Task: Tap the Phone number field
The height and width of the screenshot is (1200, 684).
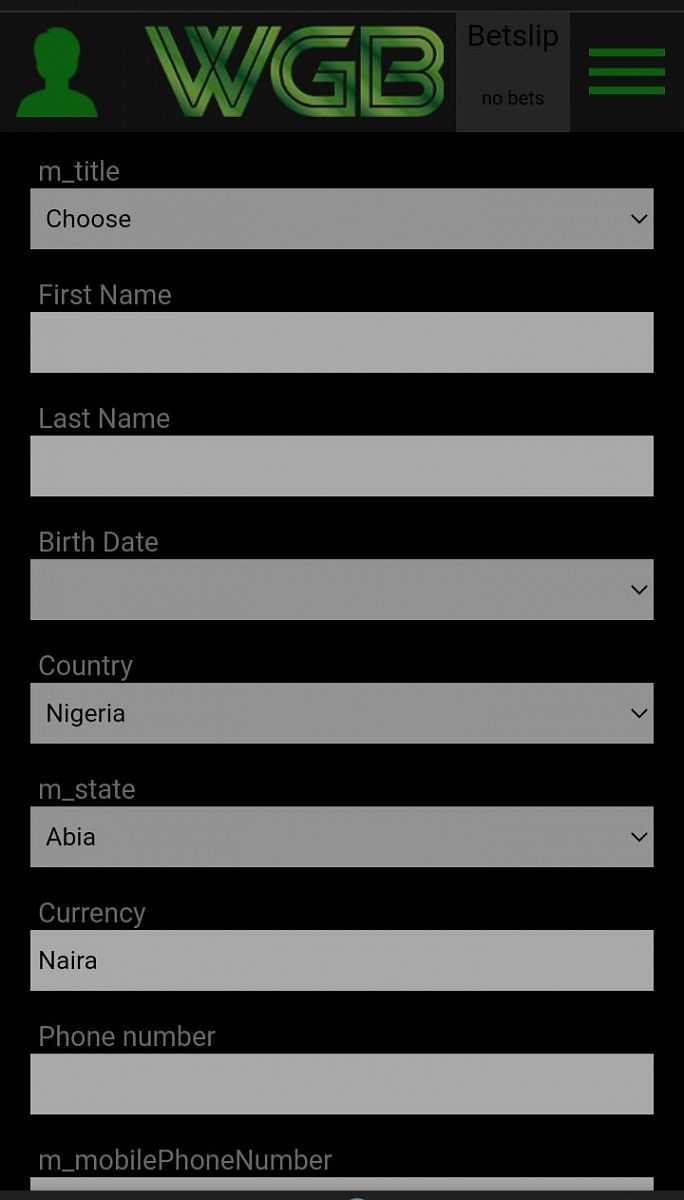Action: point(341,1084)
